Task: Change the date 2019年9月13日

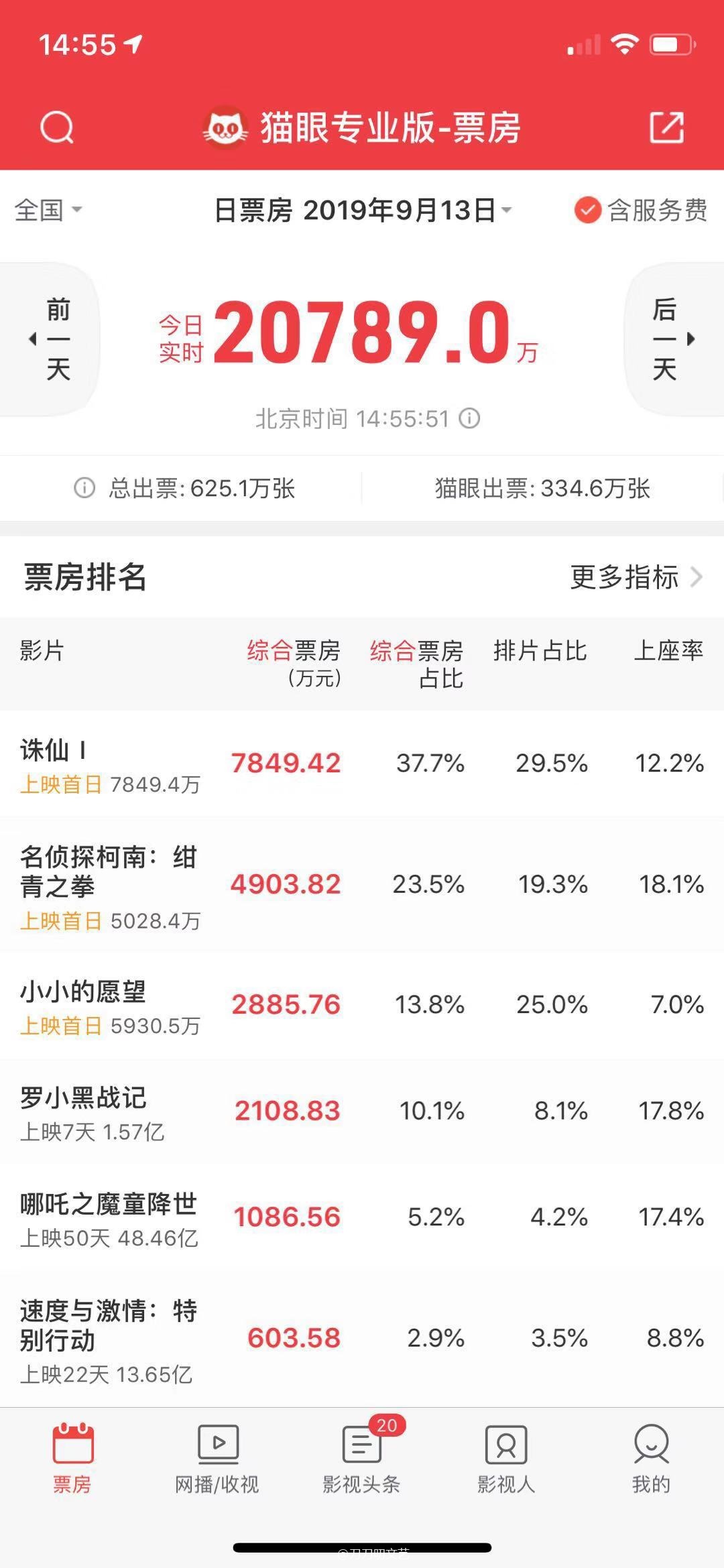Action: [x=363, y=210]
